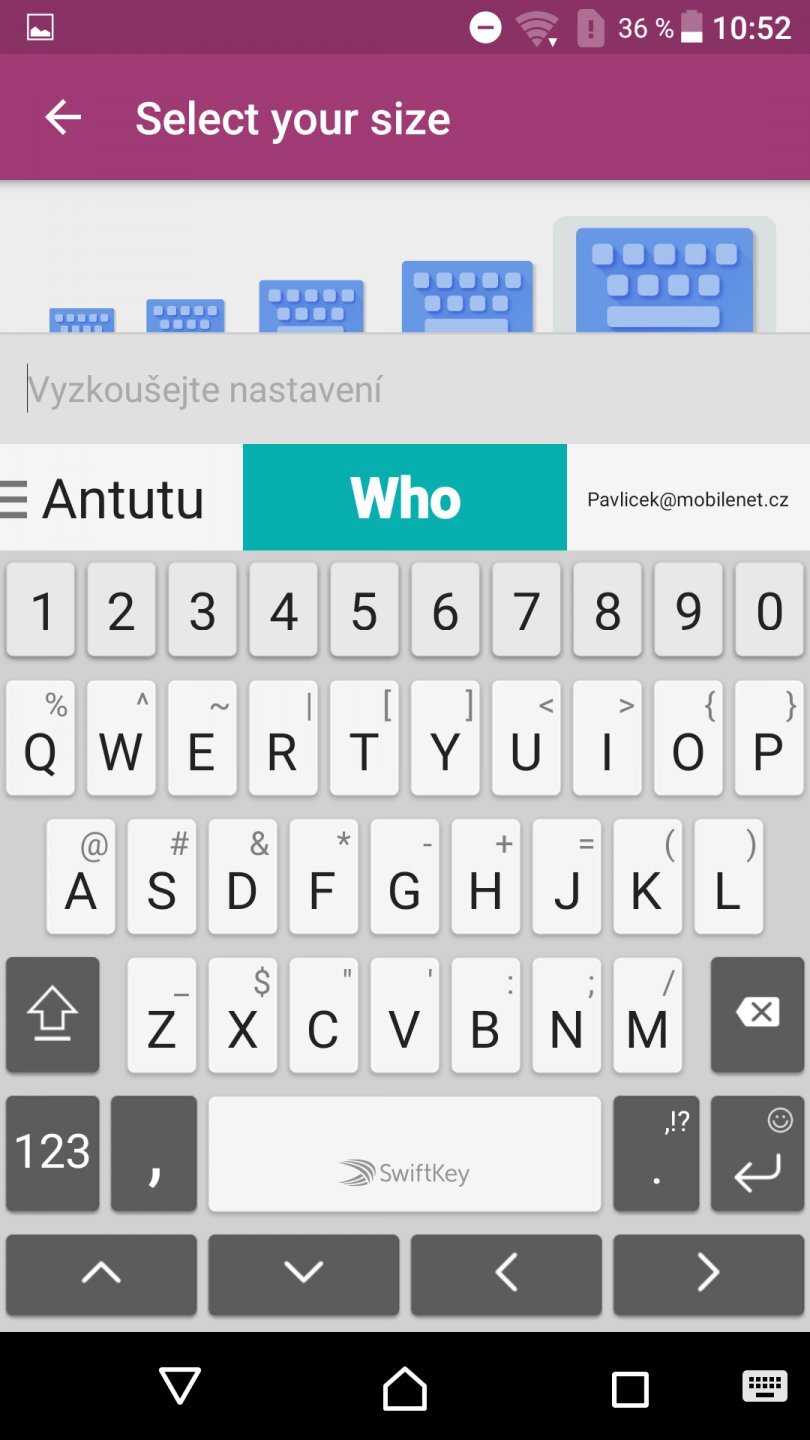This screenshot has height=1440, width=810.
Task: Hit the enter key
Action: click(757, 1153)
